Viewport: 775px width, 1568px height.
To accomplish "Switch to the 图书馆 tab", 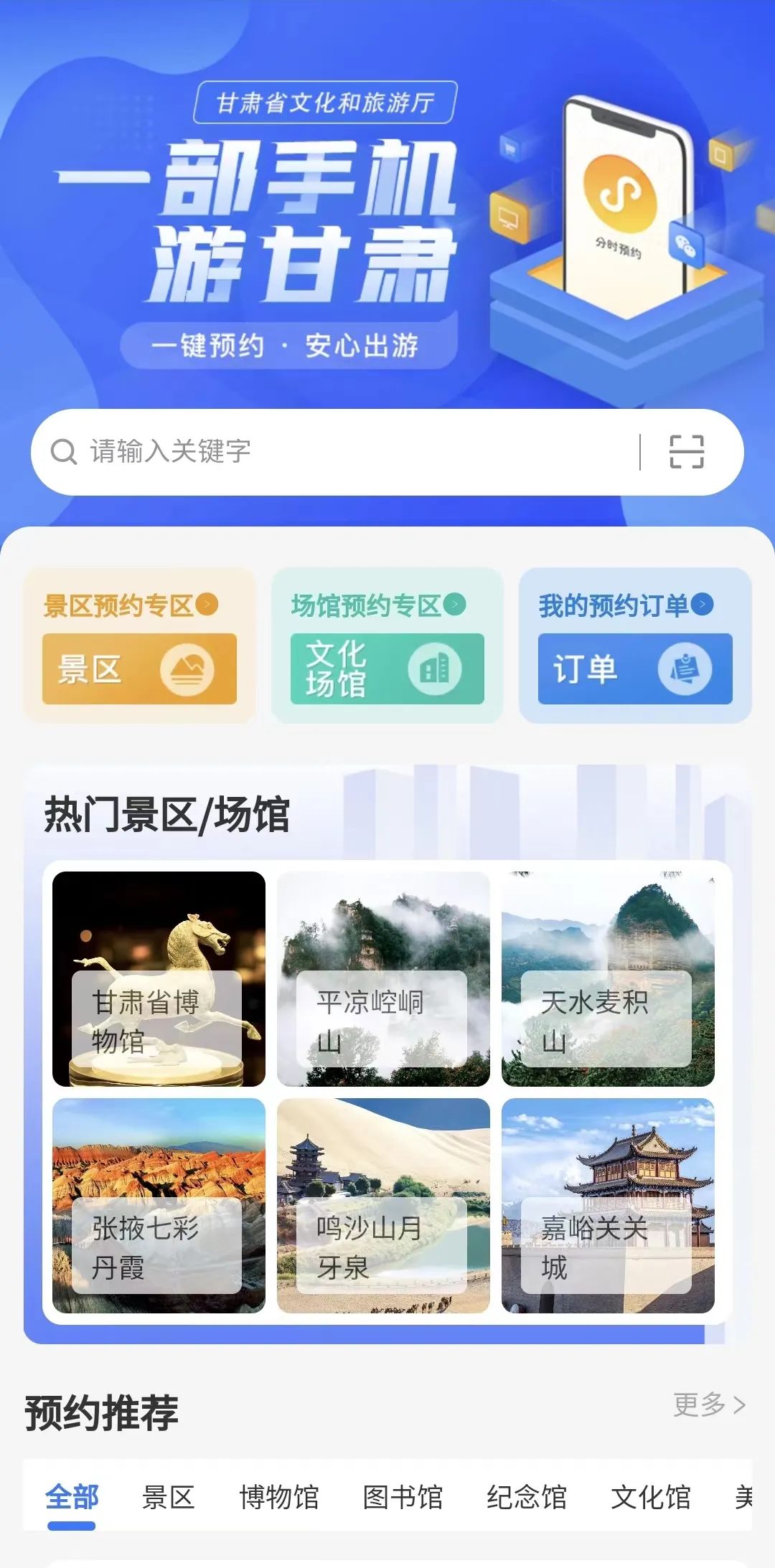I will [x=403, y=1498].
